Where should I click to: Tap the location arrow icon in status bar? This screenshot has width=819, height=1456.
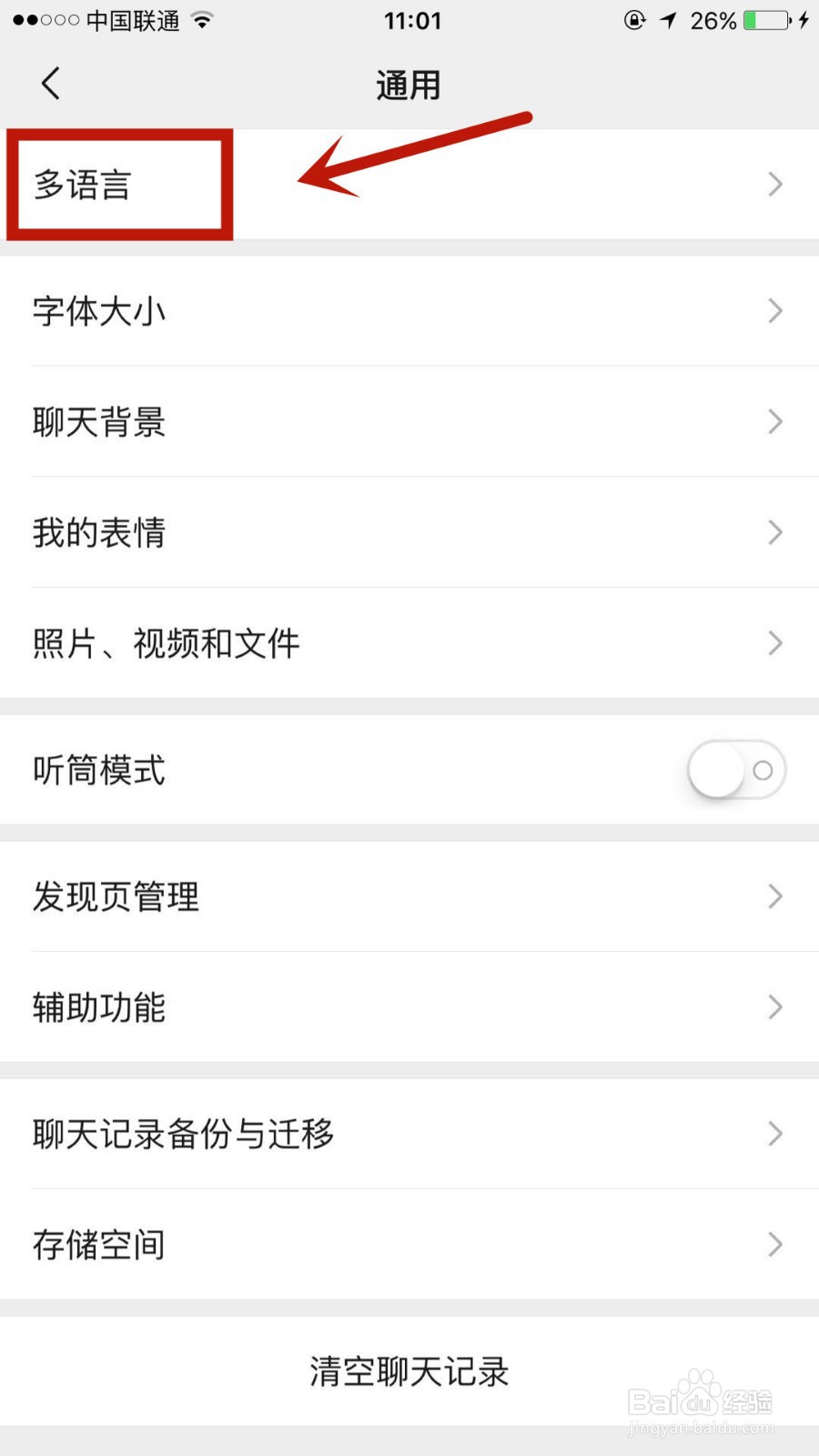click(668, 20)
